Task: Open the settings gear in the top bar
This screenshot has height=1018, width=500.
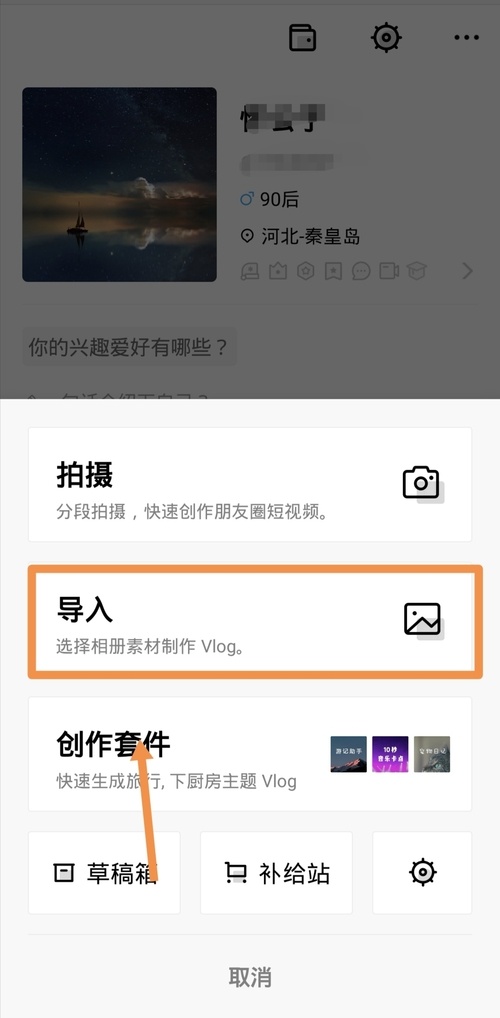Action: coord(386,38)
